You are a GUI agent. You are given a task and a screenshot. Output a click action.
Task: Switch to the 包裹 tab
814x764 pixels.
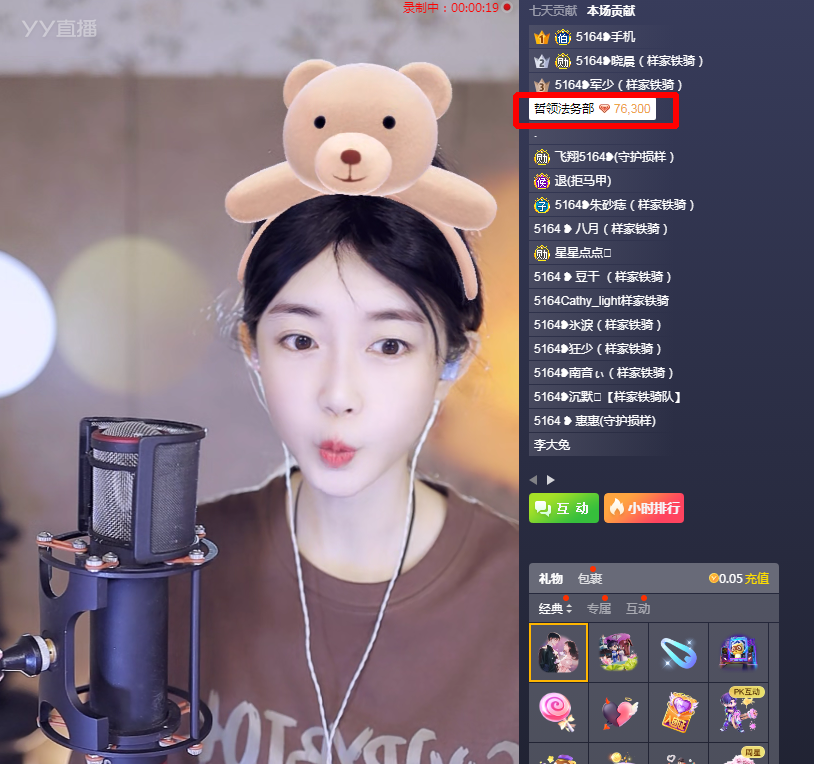590,579
